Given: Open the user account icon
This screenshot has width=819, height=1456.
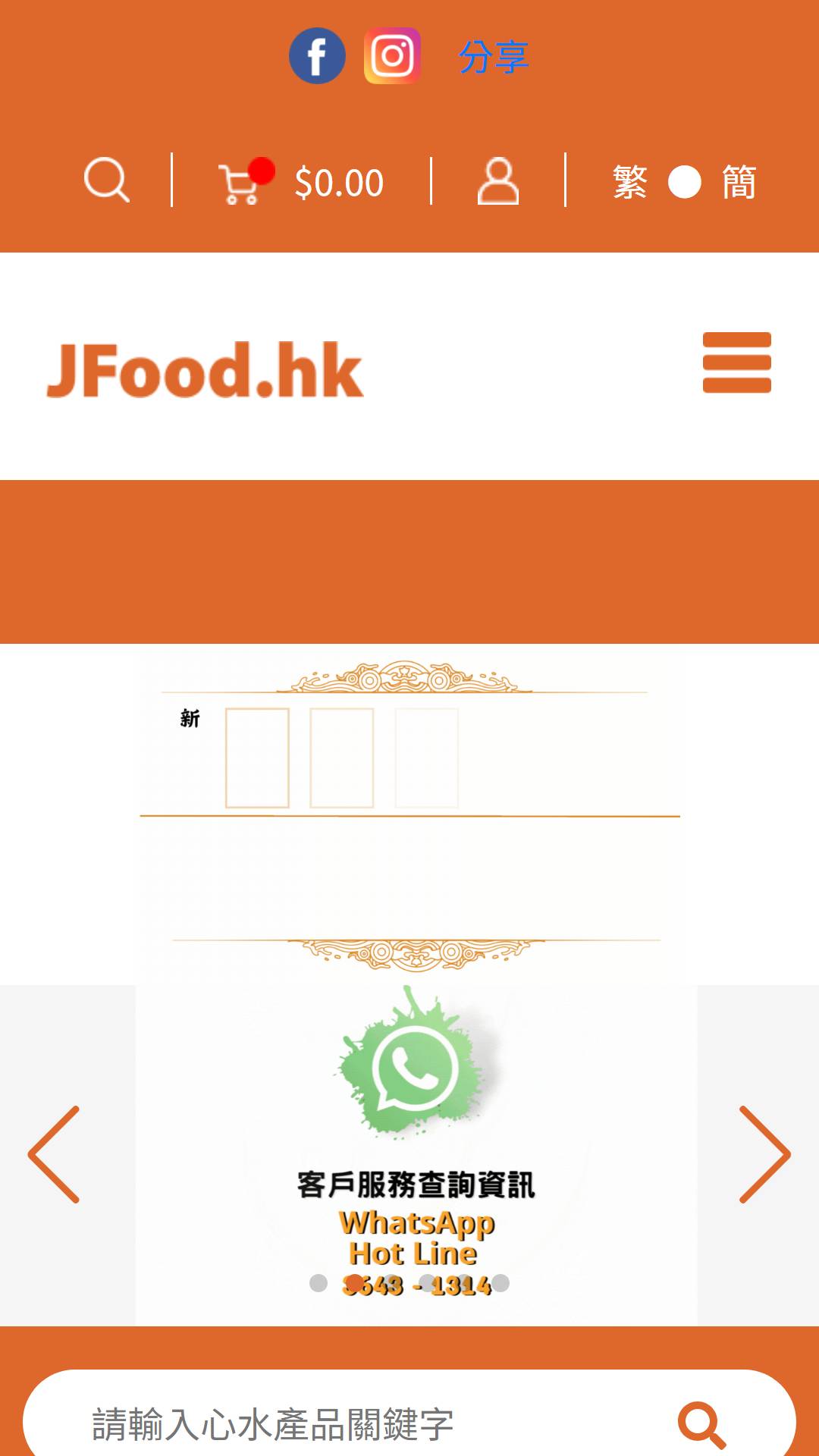Looking at the screenshot, I should tap(498, 181).
